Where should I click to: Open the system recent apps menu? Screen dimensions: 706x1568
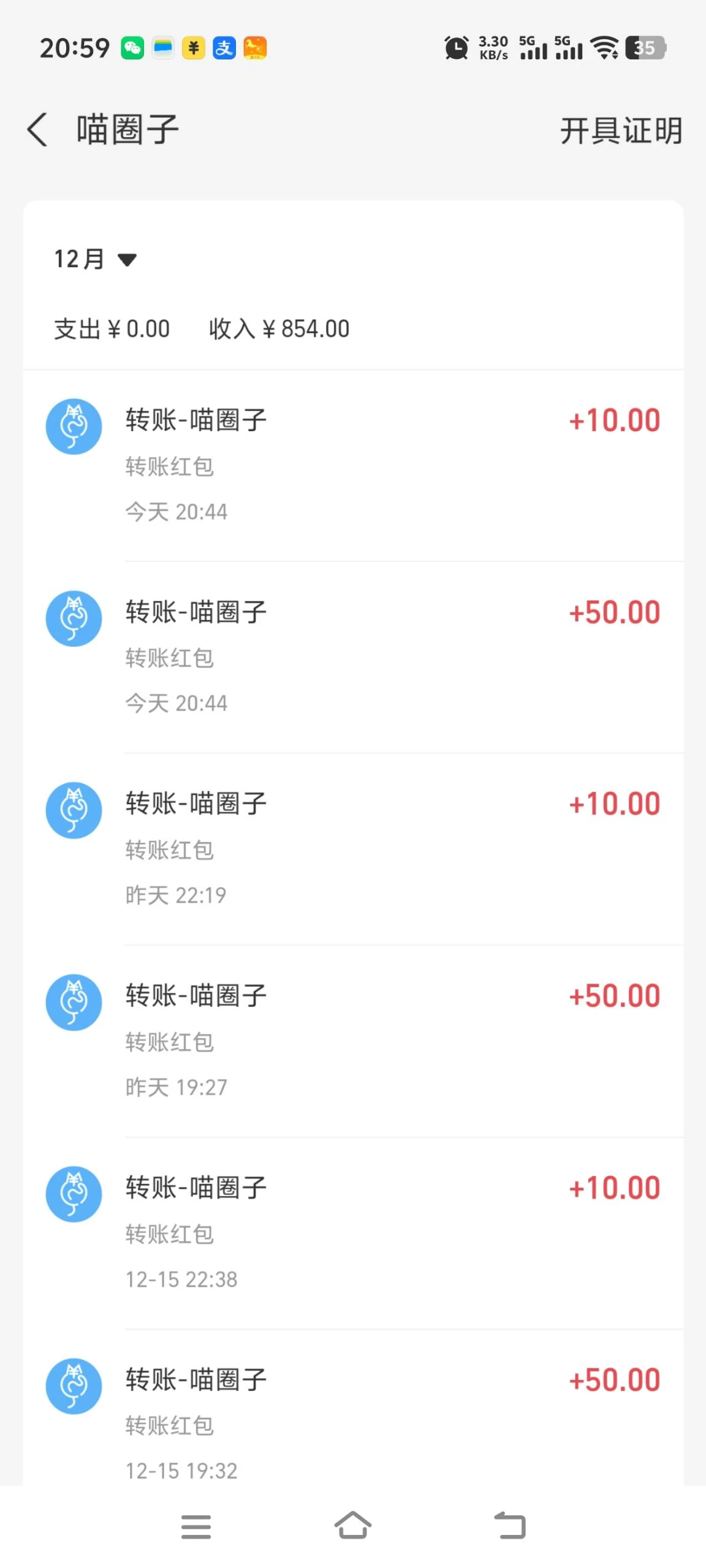click(196, 1526)
